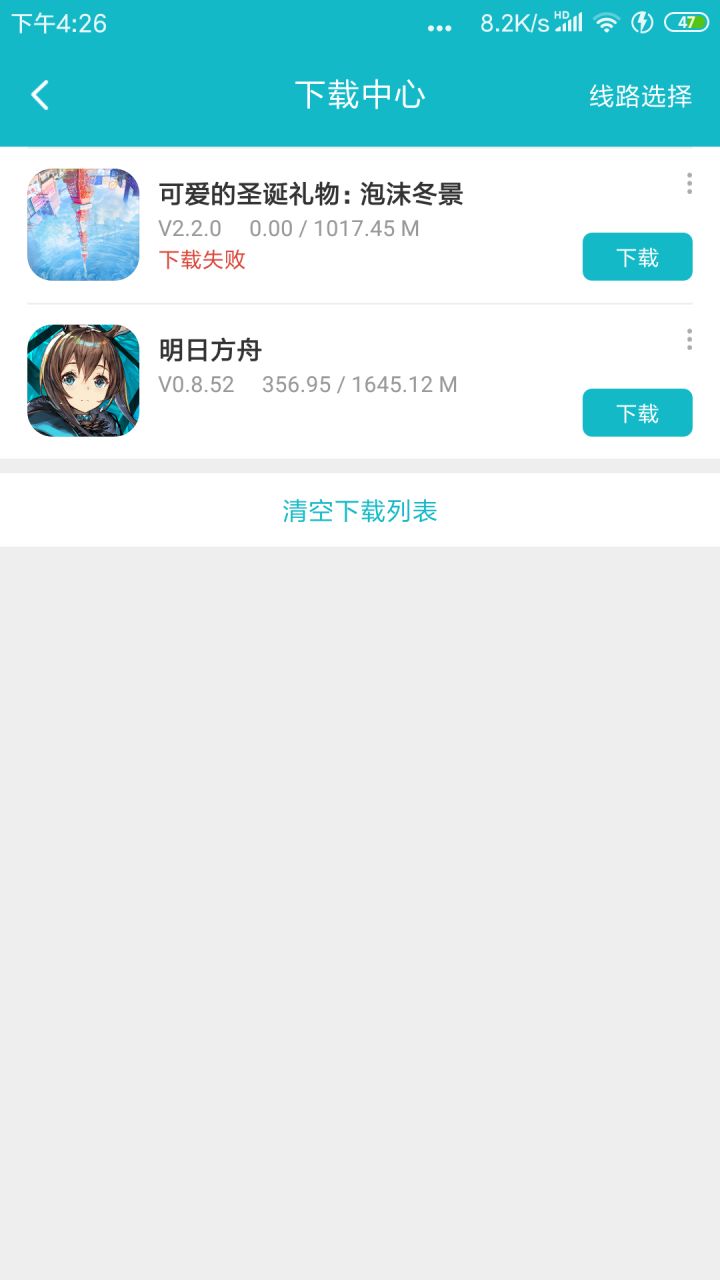Open options menu for 明日方舟 entry

[689, 339]
